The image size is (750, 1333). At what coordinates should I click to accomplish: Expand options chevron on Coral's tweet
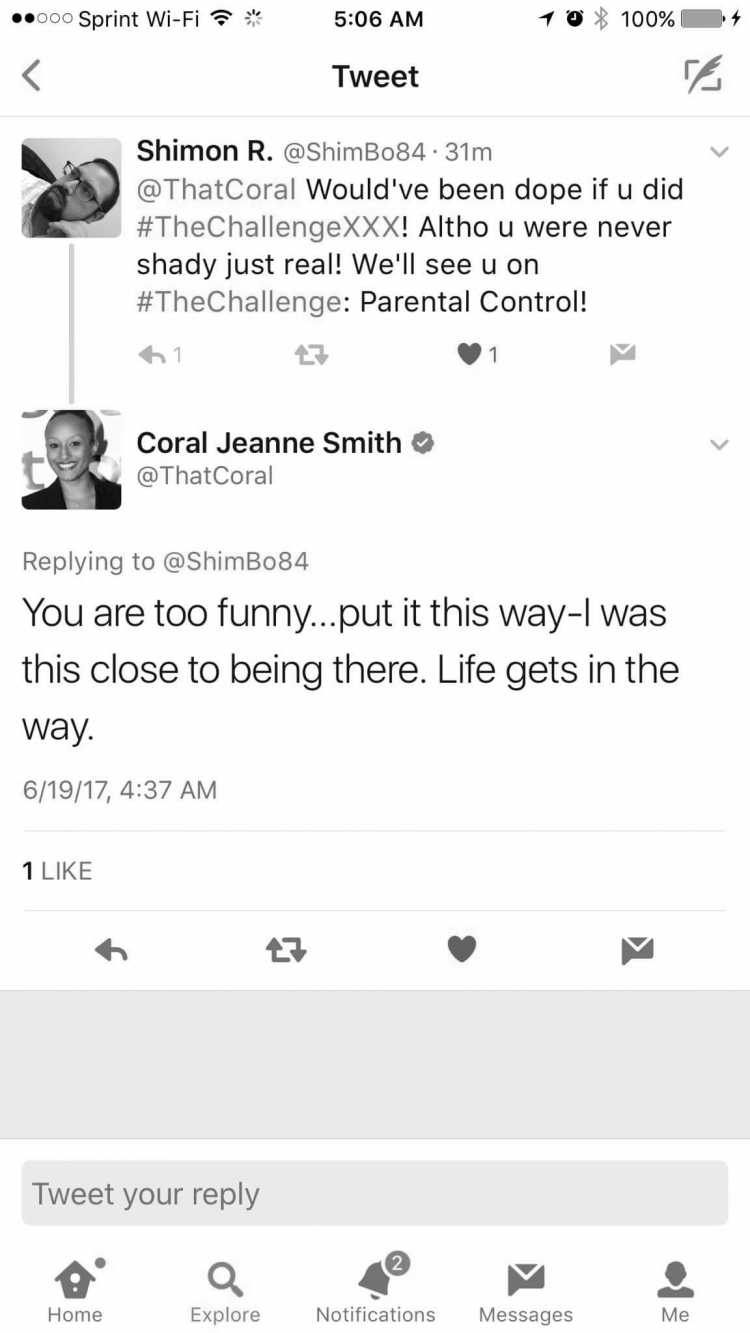(718, 444)
